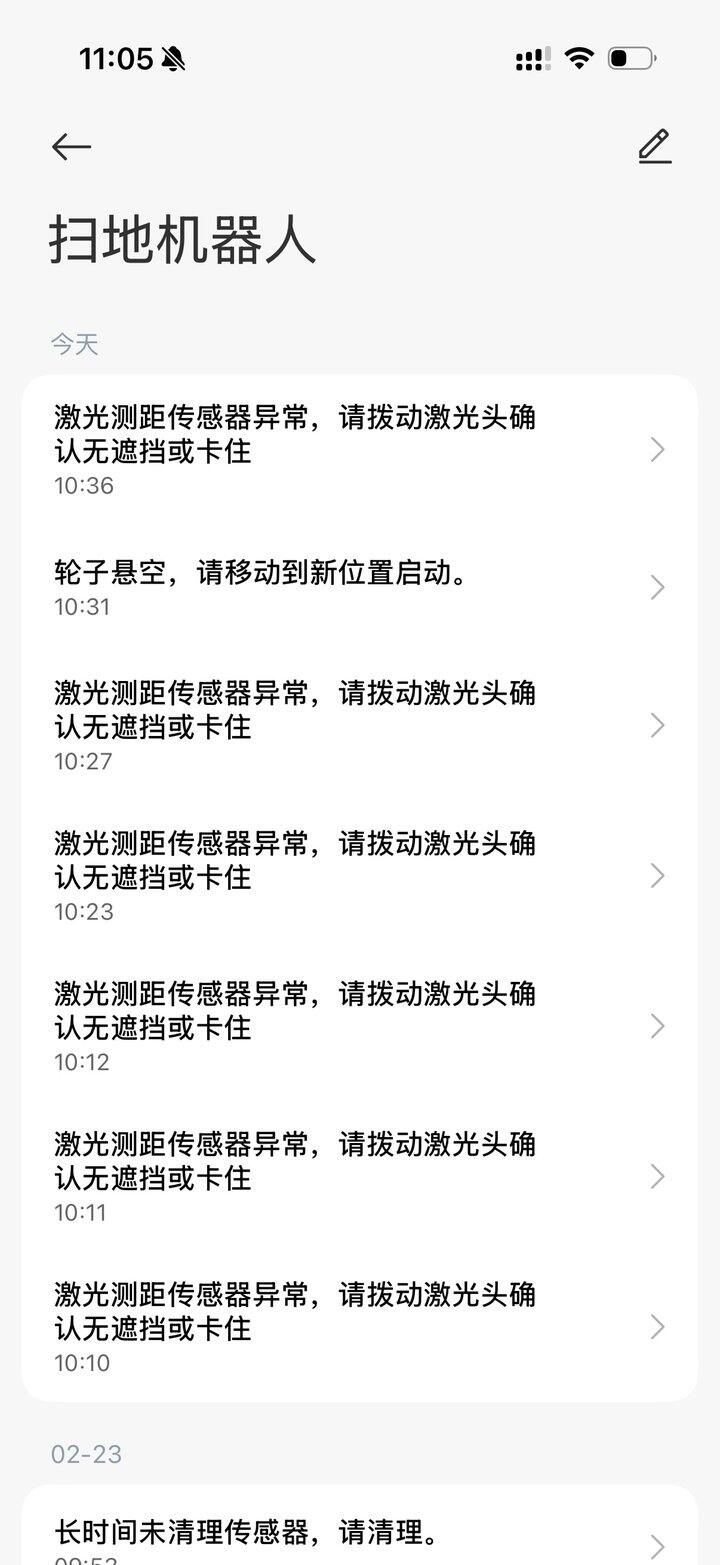Open the 10:36 laser sensor alert details
This screenshot has width=720, height=1565.
click(x=657, y=449)
